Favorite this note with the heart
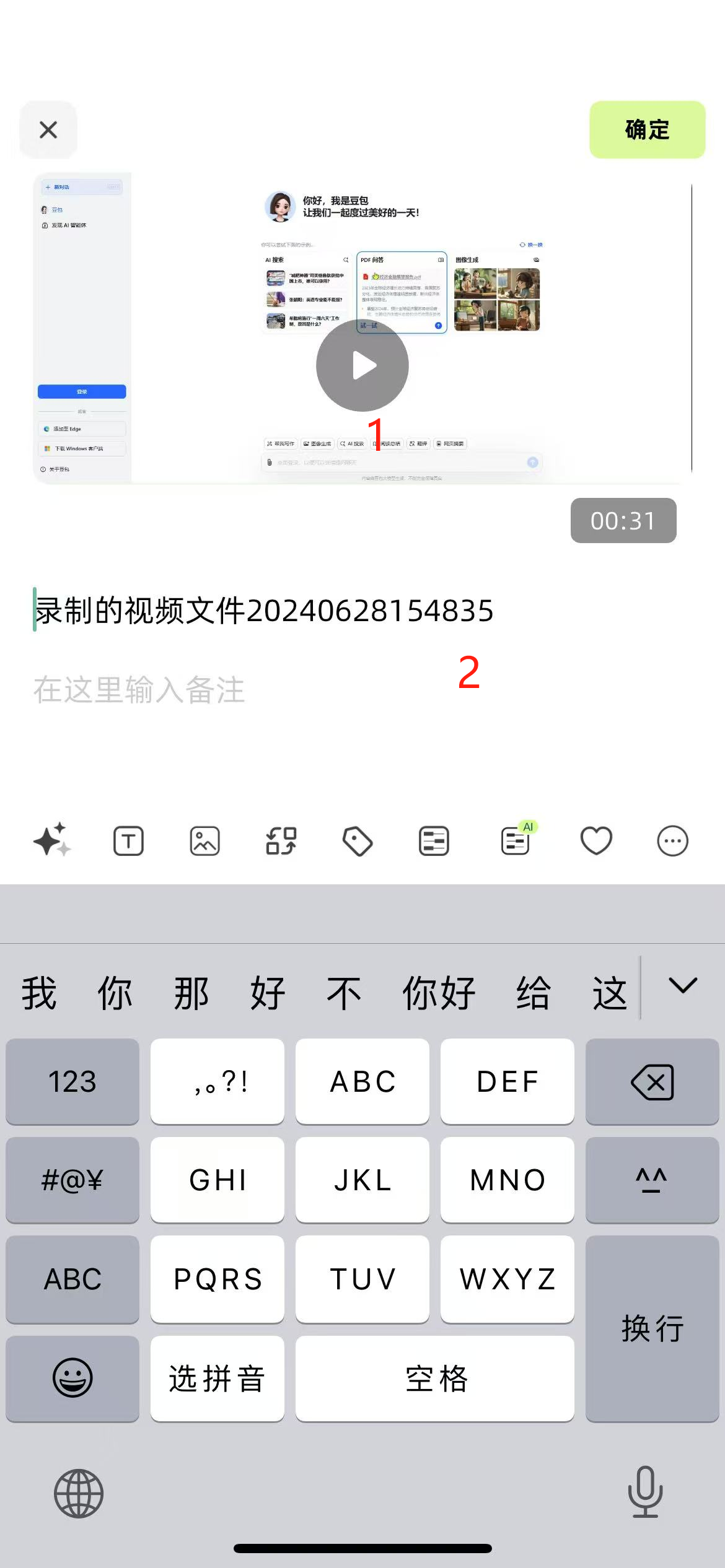The width and height of the screenshot is (725, 1568). [596, 841]
